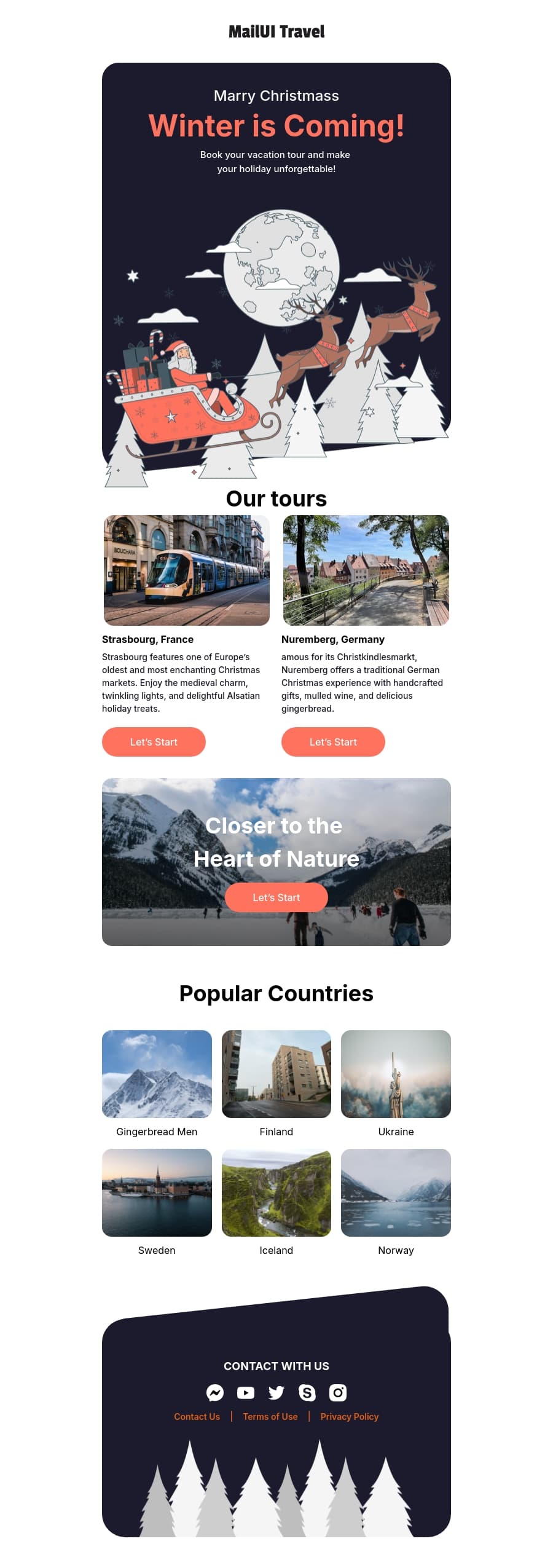
Task: Select the Ukraine country tile
Action: point(396,1073)
